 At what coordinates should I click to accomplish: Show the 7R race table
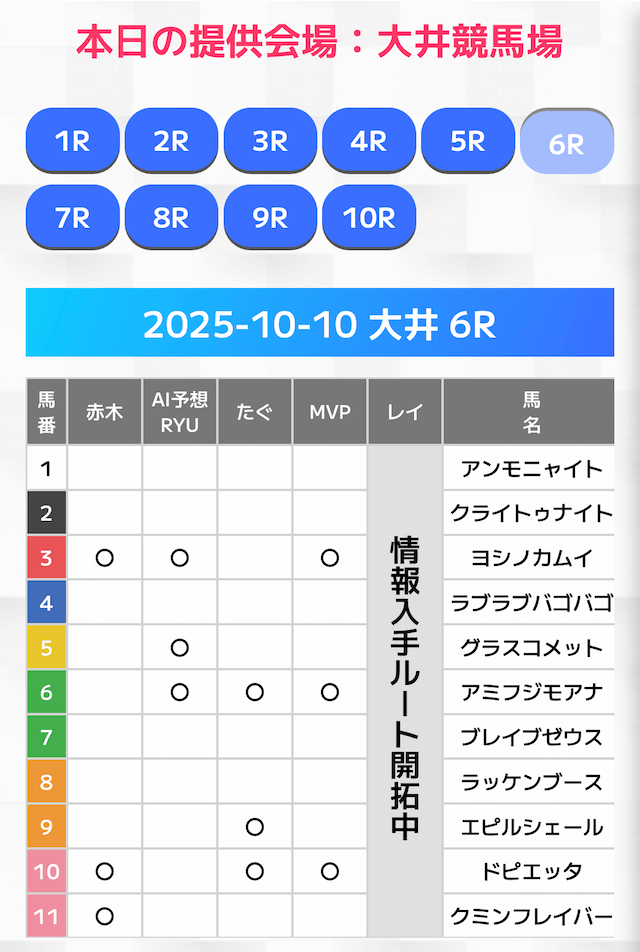(72, 217)
